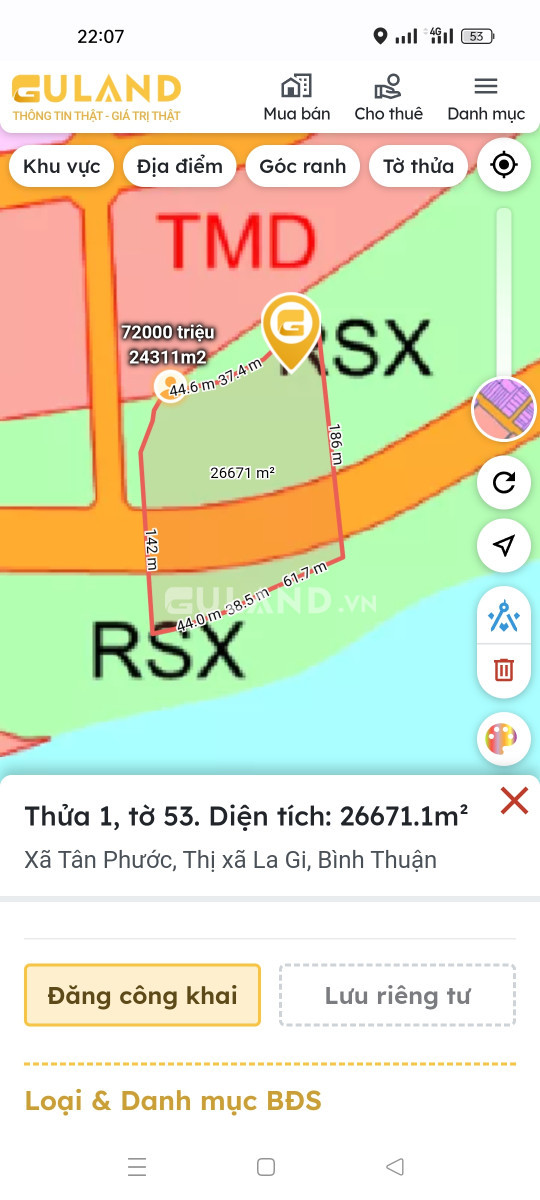Viewport: 540px width, 1200px height.
Task: Choose Đăng công khai
Action: [142, 995]
